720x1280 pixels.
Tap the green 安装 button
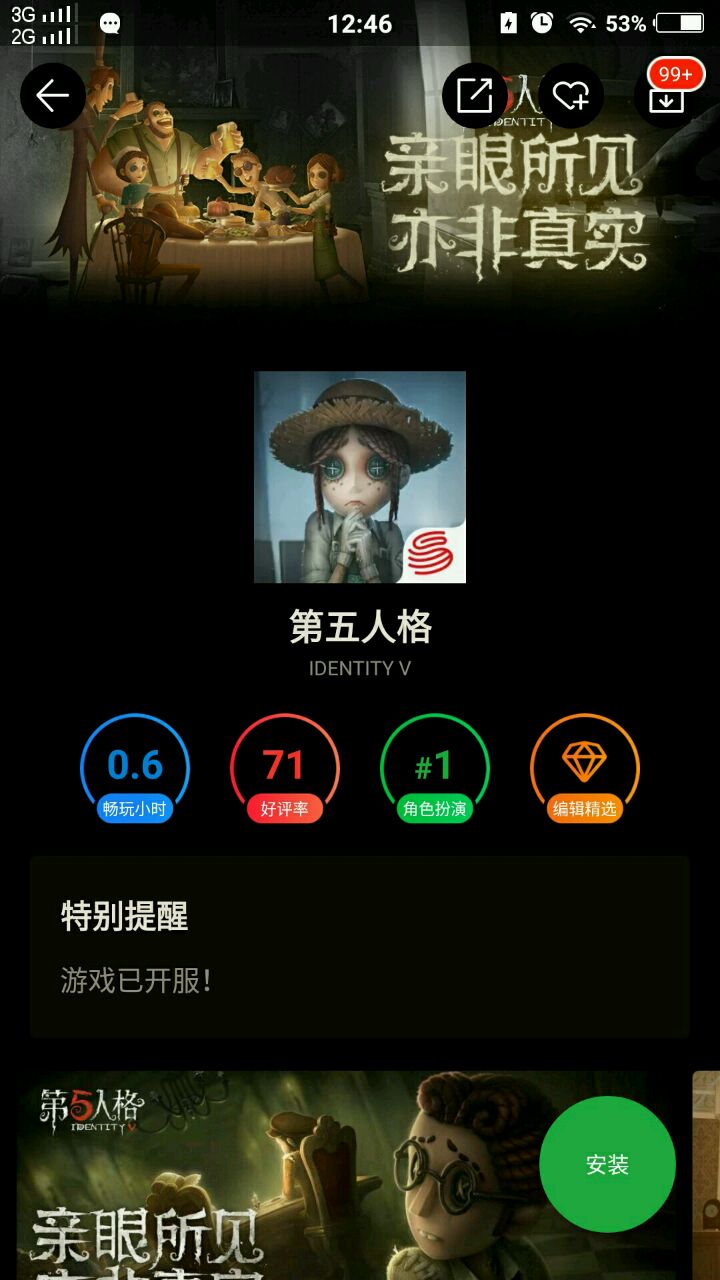607,1164
